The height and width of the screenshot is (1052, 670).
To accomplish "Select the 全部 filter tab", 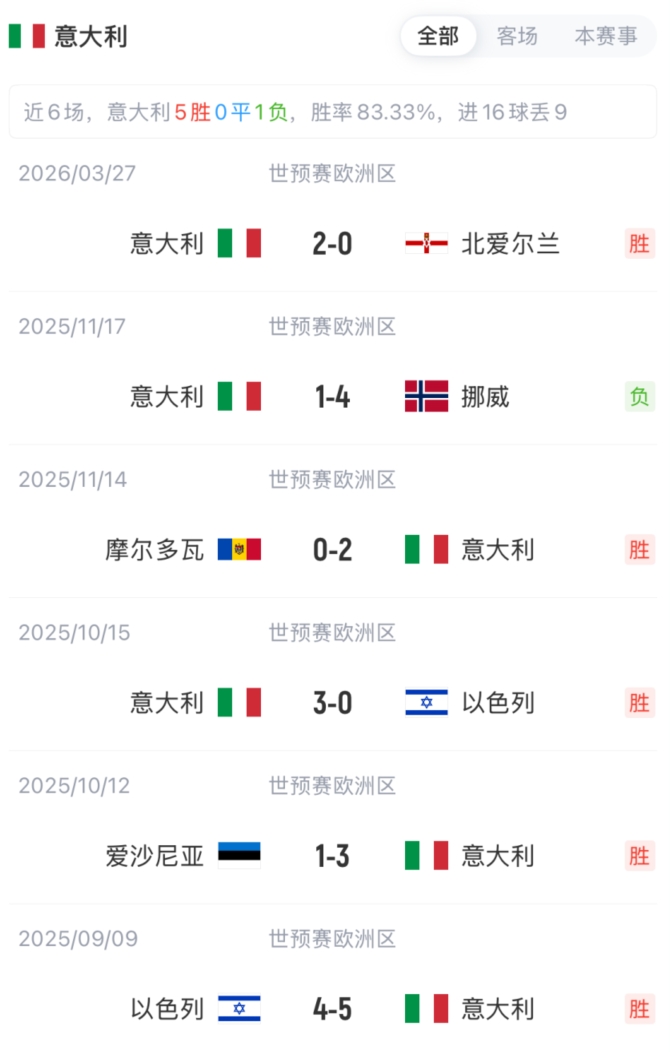I will point(438,36).
